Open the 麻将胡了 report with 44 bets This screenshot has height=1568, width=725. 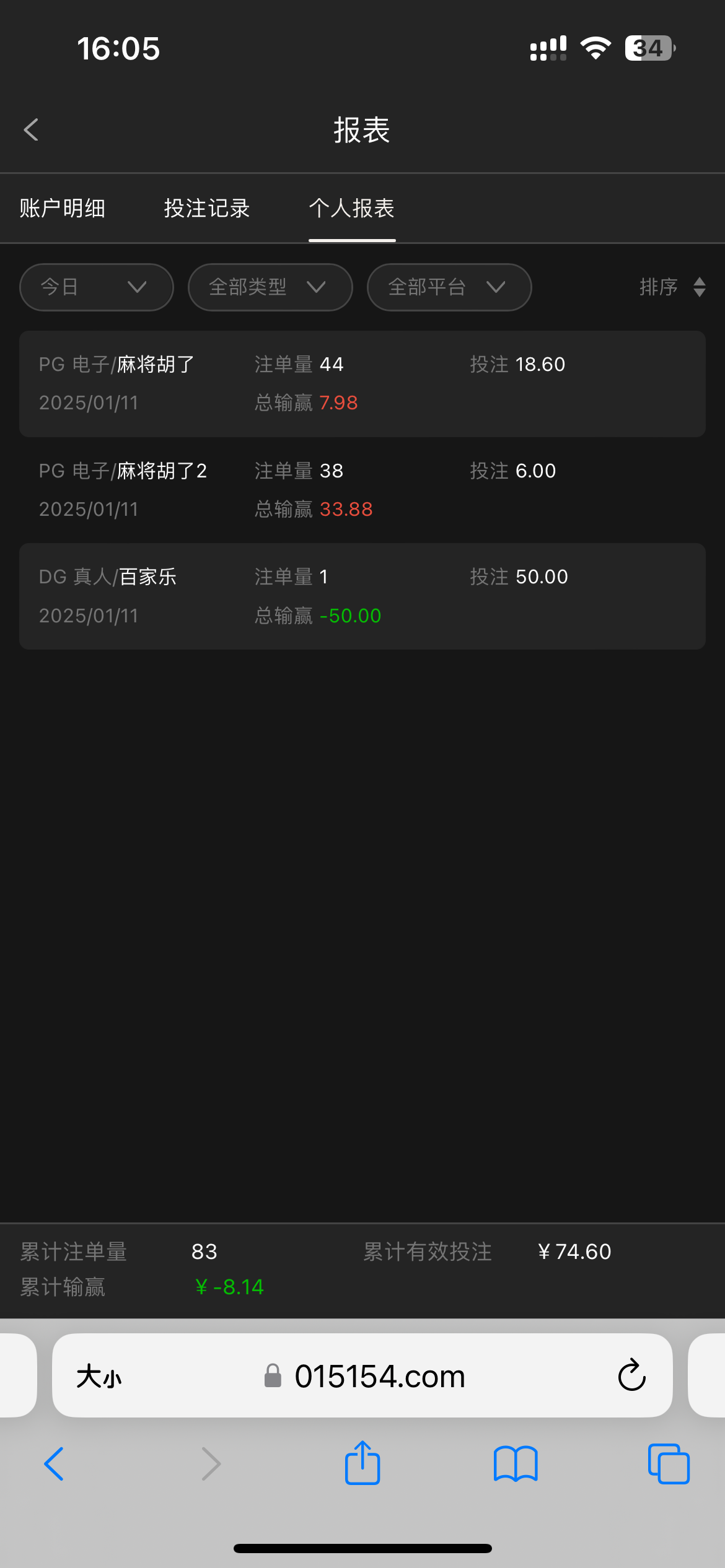(362, 384)
